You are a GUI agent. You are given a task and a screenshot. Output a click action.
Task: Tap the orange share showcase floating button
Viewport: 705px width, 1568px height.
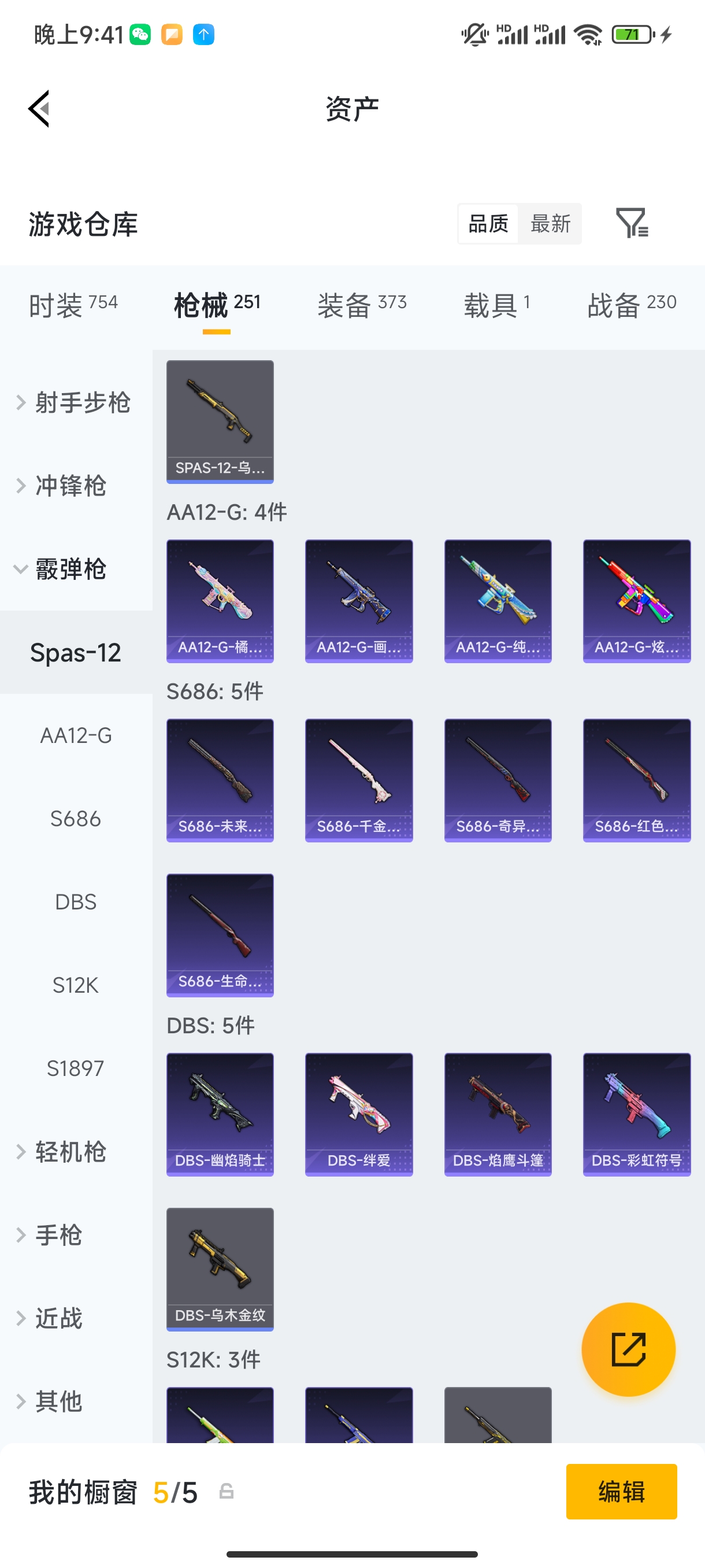click(x=628, y=1349)
